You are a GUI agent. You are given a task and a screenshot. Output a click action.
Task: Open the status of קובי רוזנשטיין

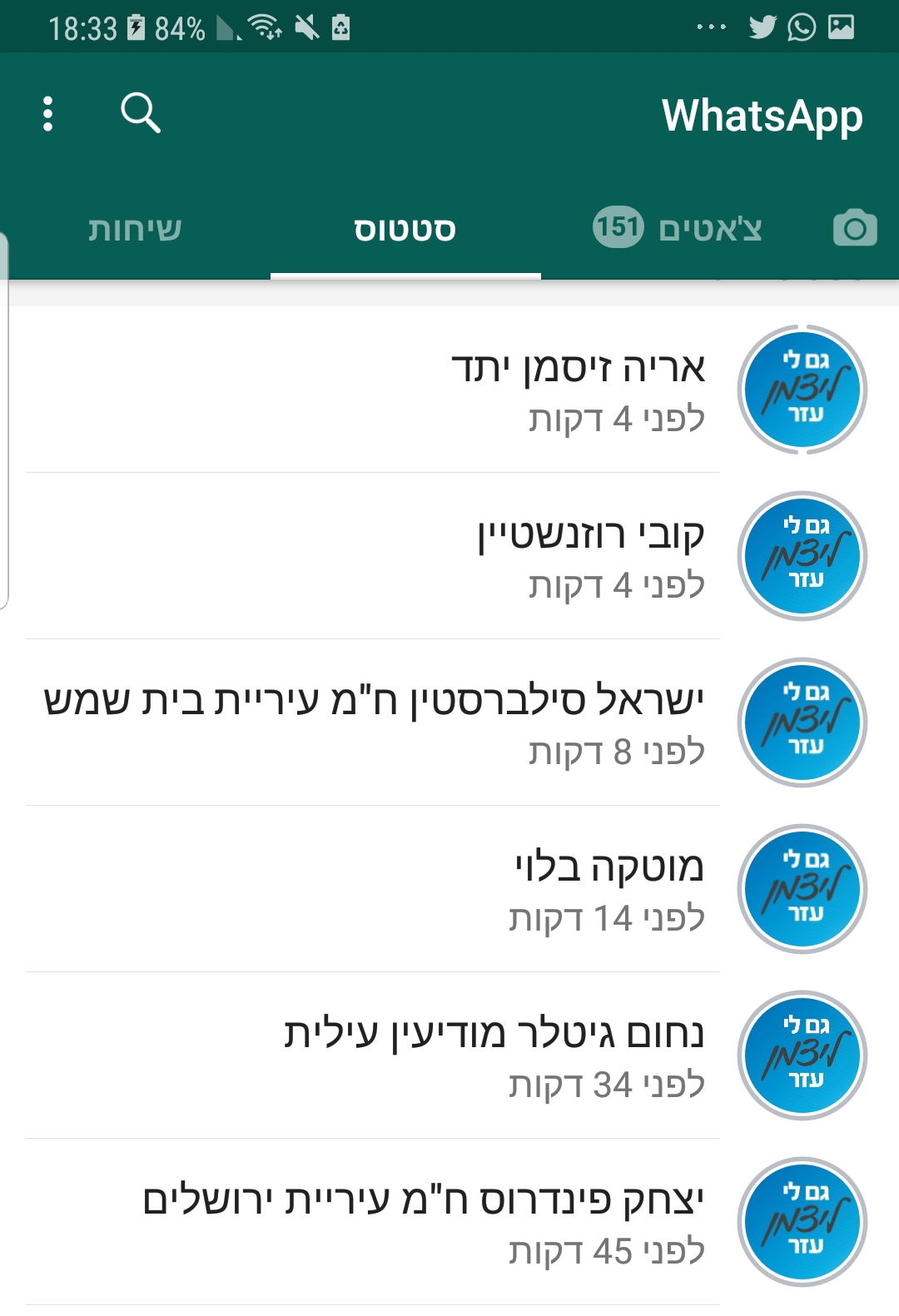point(802,554)
